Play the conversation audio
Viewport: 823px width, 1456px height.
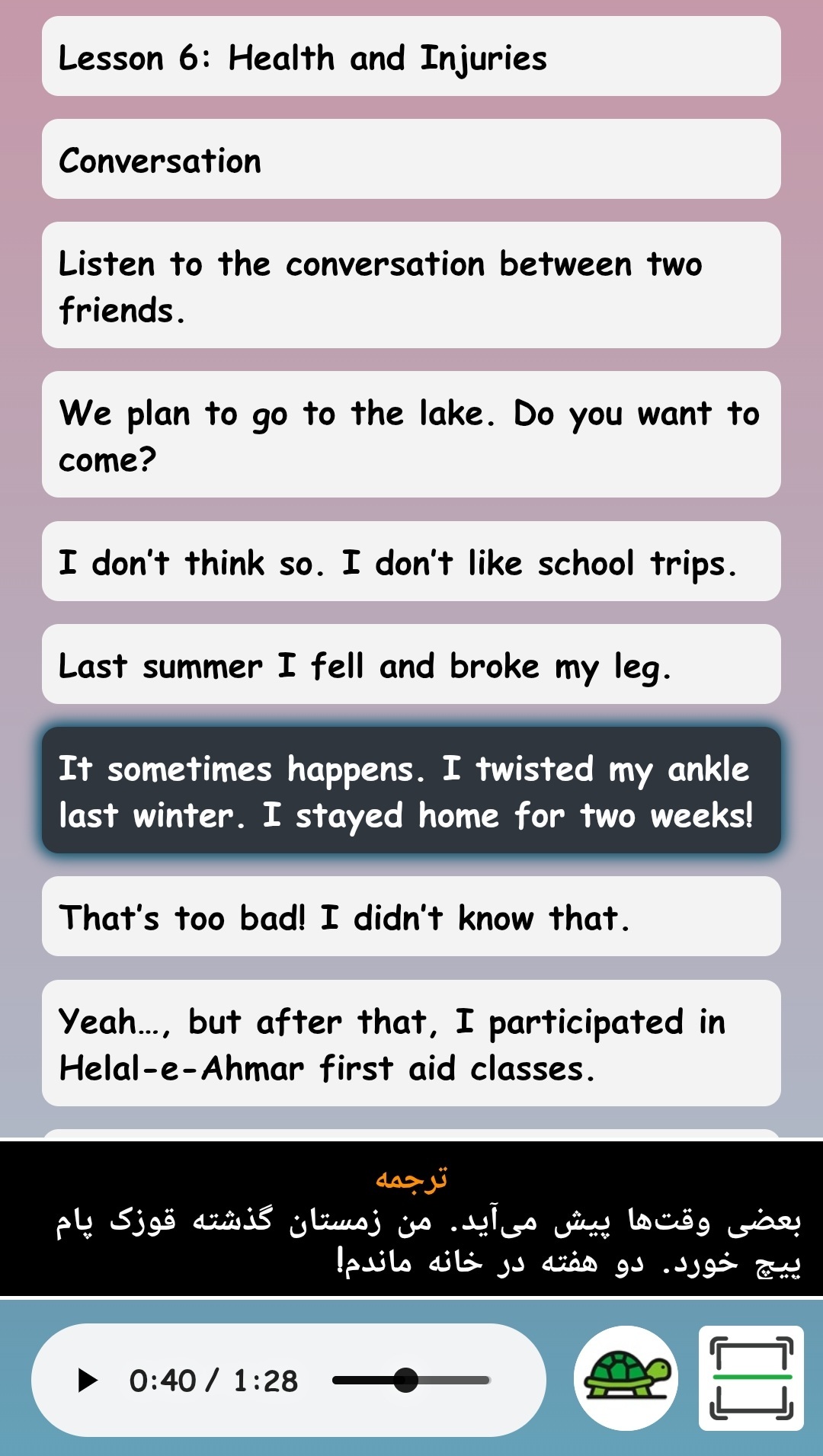click(88, 1380)
